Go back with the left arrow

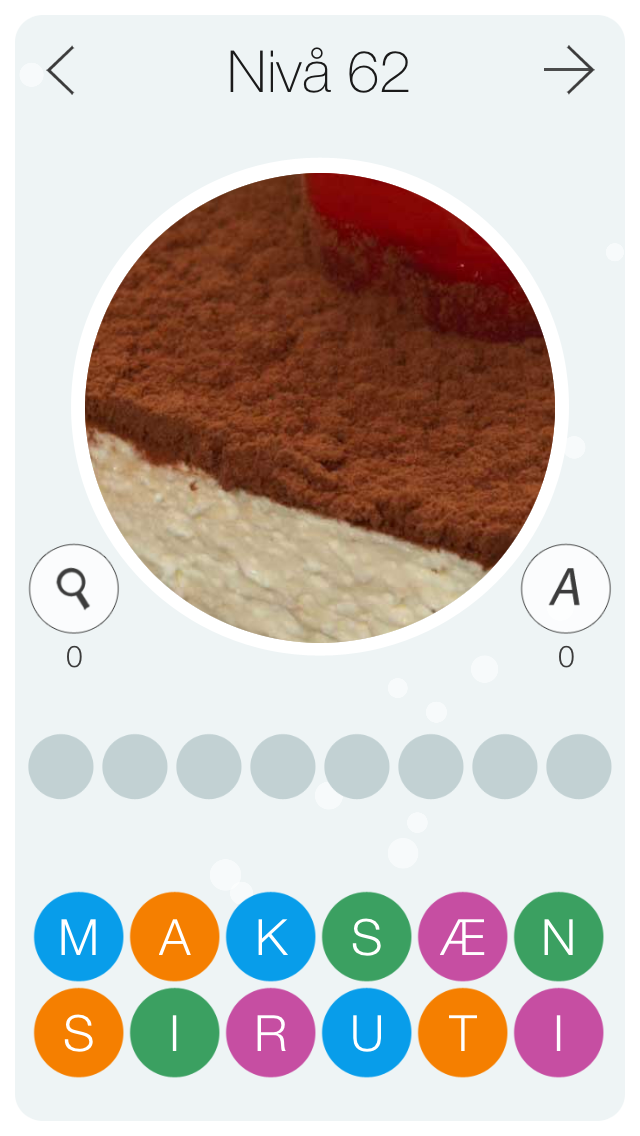click(x=61, y=70)
